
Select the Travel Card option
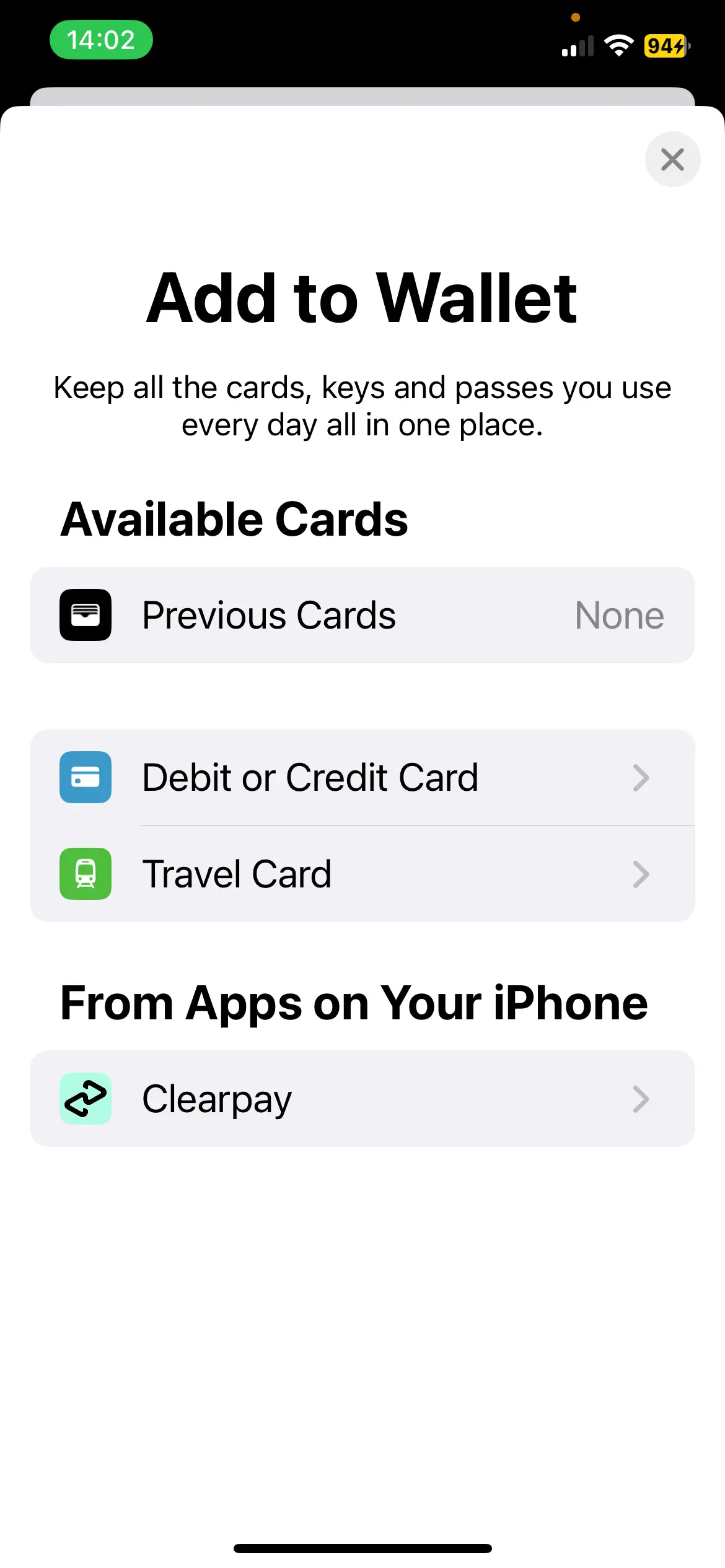pos(362,874)
